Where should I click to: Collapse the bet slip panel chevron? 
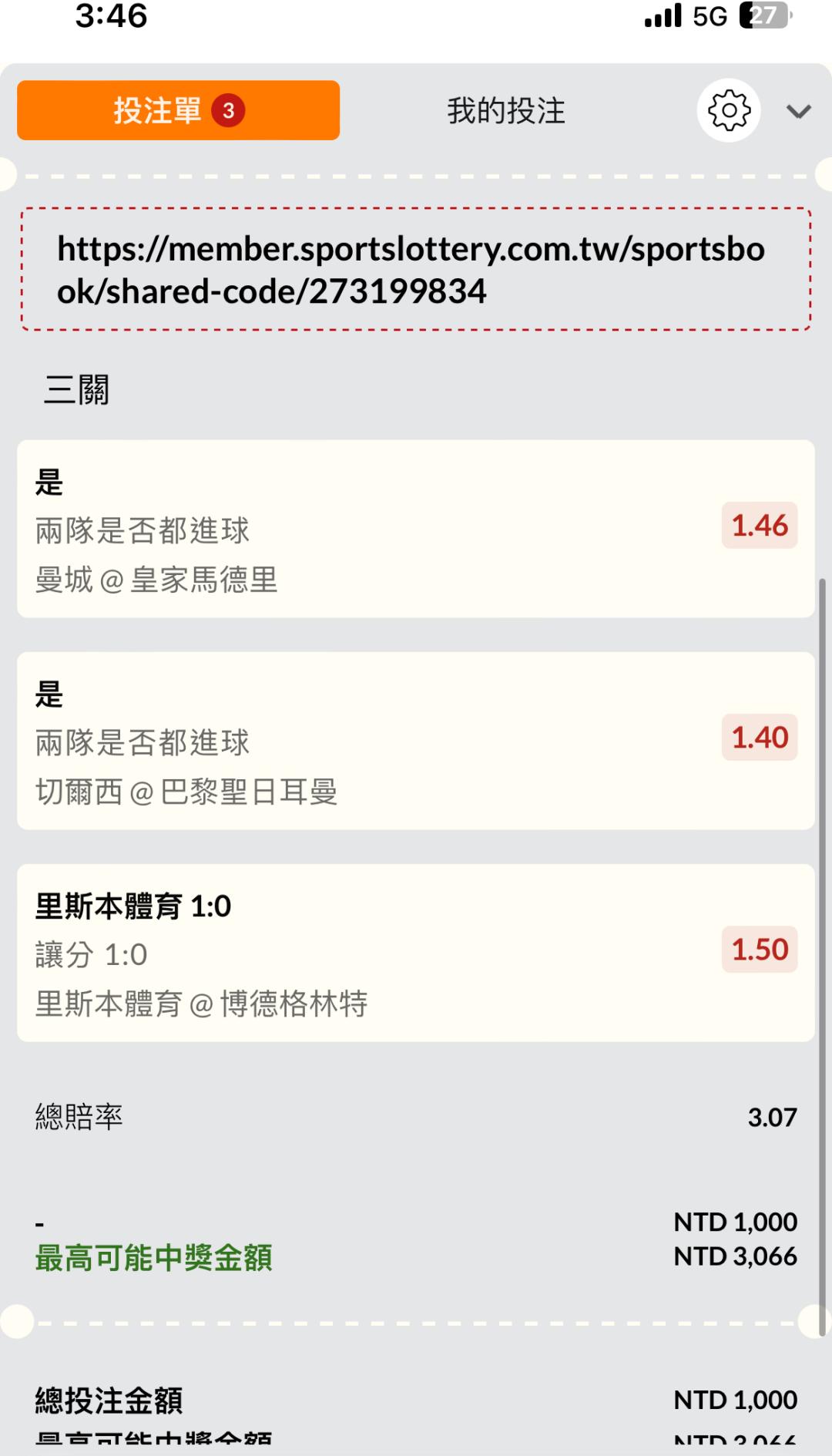click(798, 112)
